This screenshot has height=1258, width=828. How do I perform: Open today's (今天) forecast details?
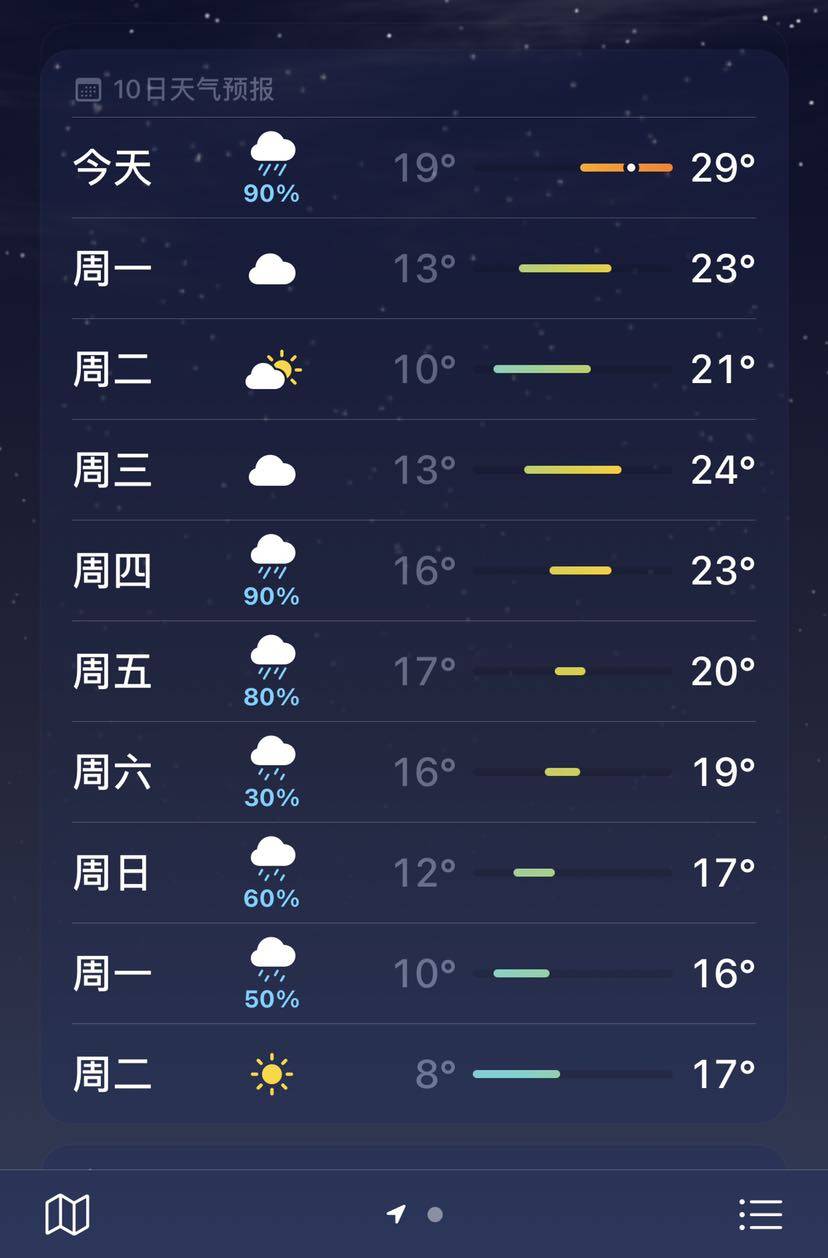pyautogui.click(x=413, y=168)
